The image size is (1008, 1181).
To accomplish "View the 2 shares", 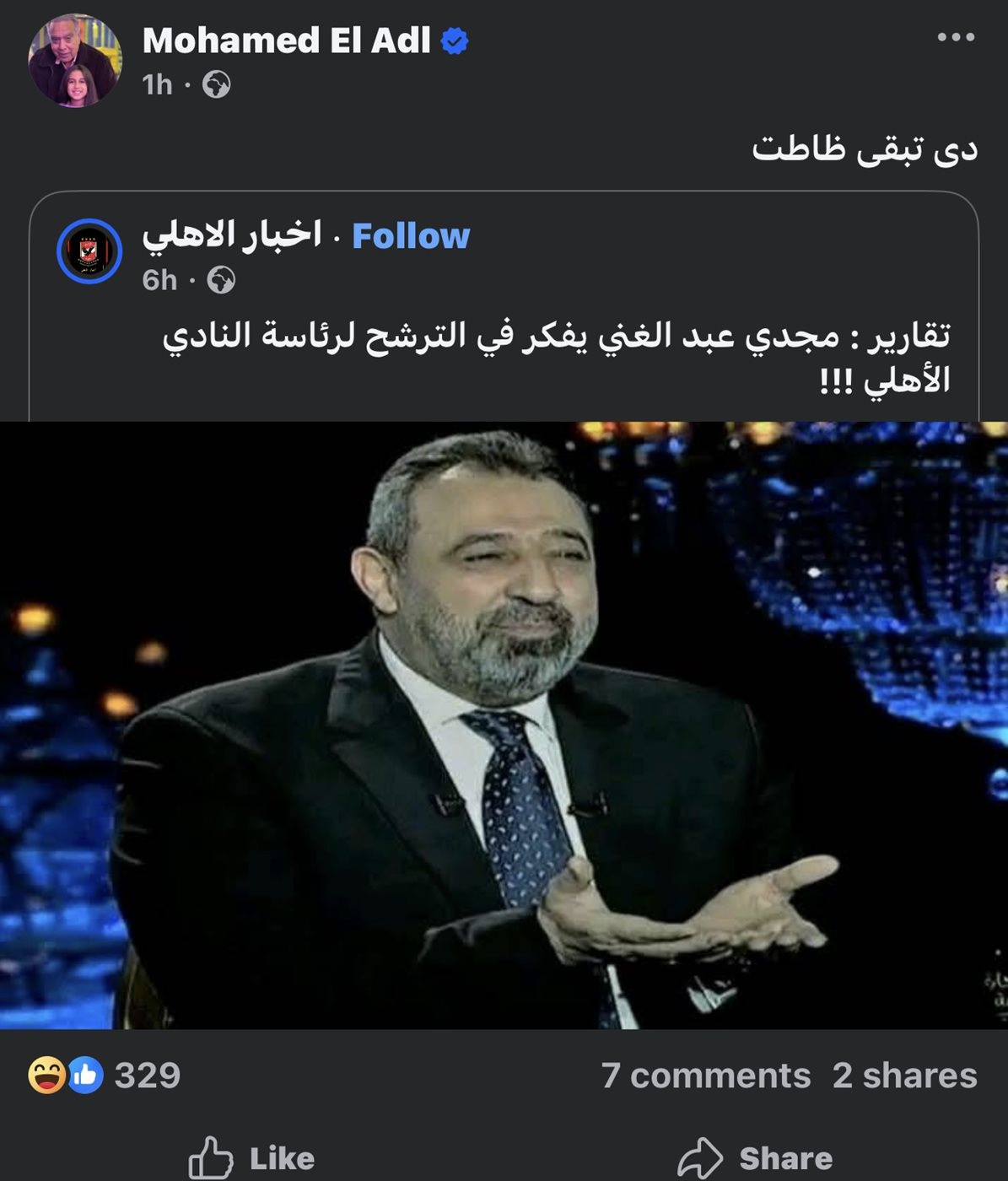I will [904, 1076].
